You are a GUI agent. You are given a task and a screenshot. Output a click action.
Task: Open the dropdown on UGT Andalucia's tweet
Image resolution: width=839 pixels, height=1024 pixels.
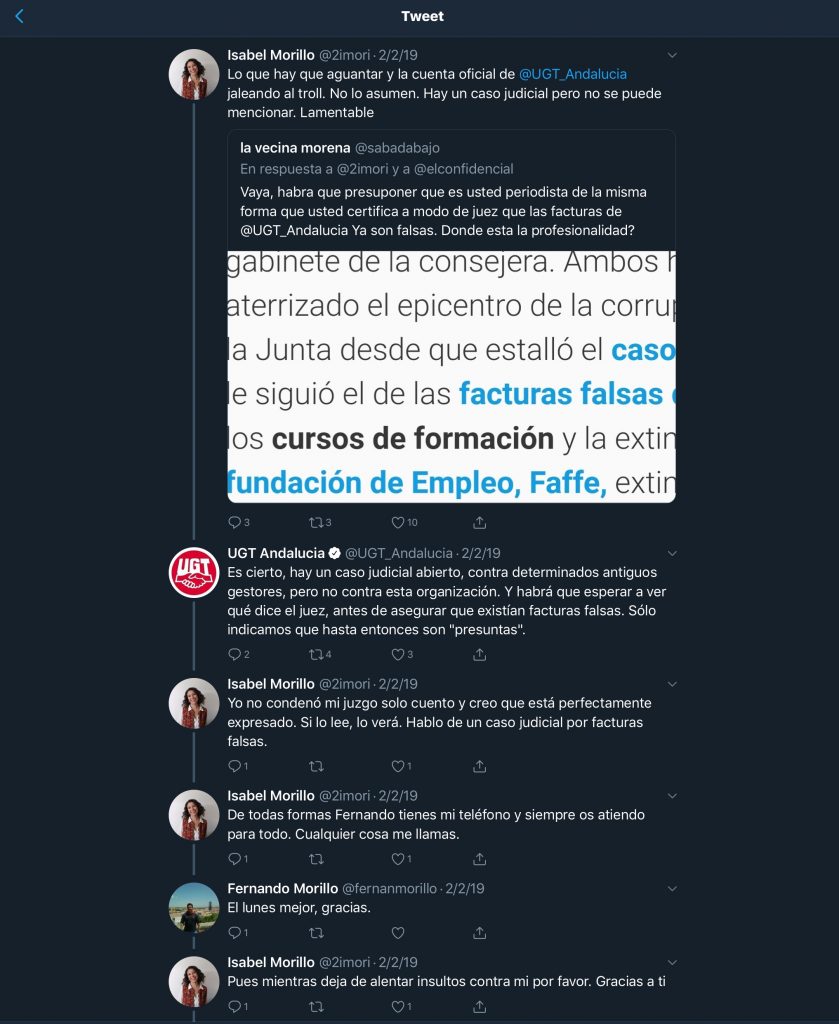click(x=672, y=553)
